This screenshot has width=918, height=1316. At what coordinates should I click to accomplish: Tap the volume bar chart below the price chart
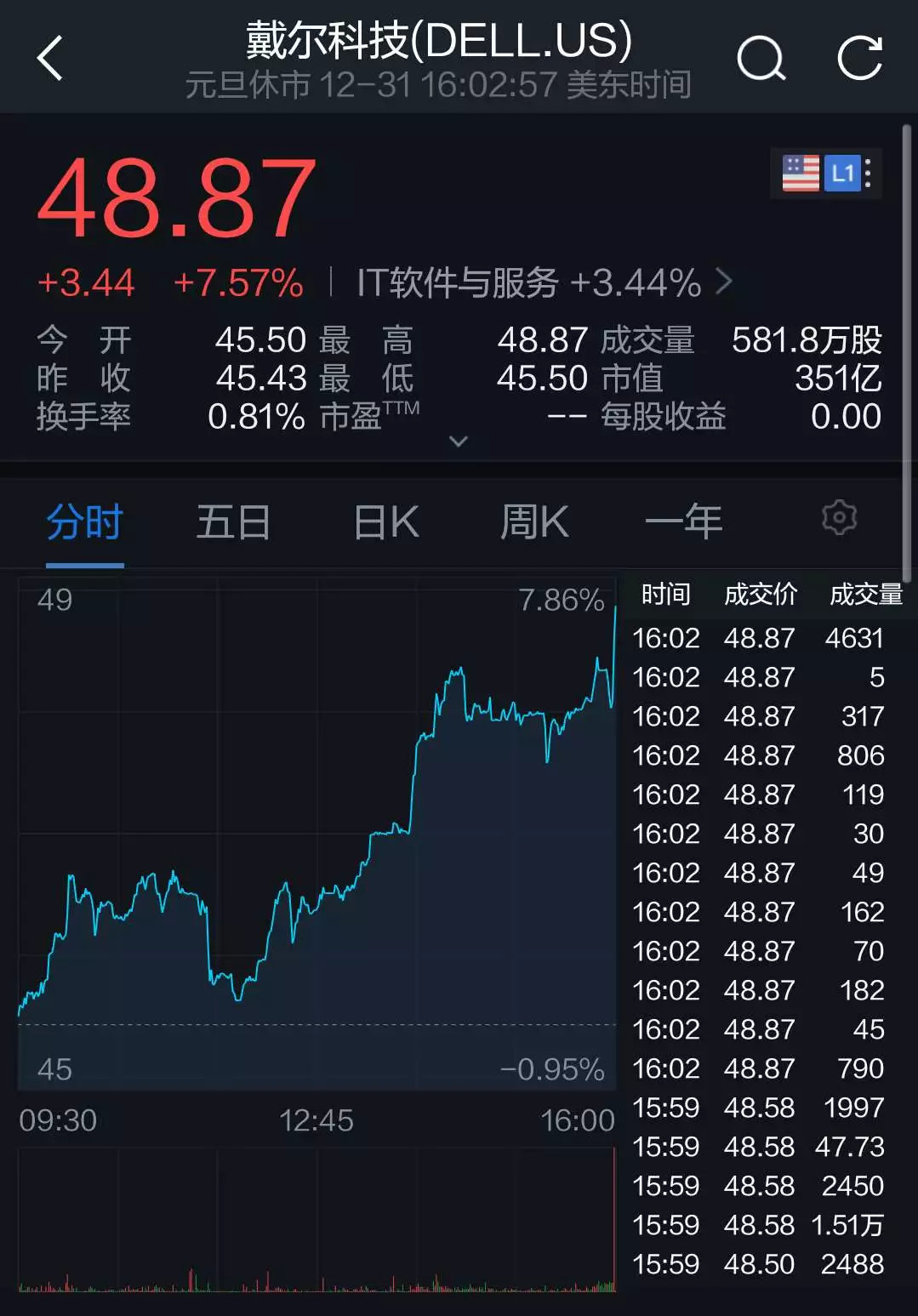click(315, 1233)
